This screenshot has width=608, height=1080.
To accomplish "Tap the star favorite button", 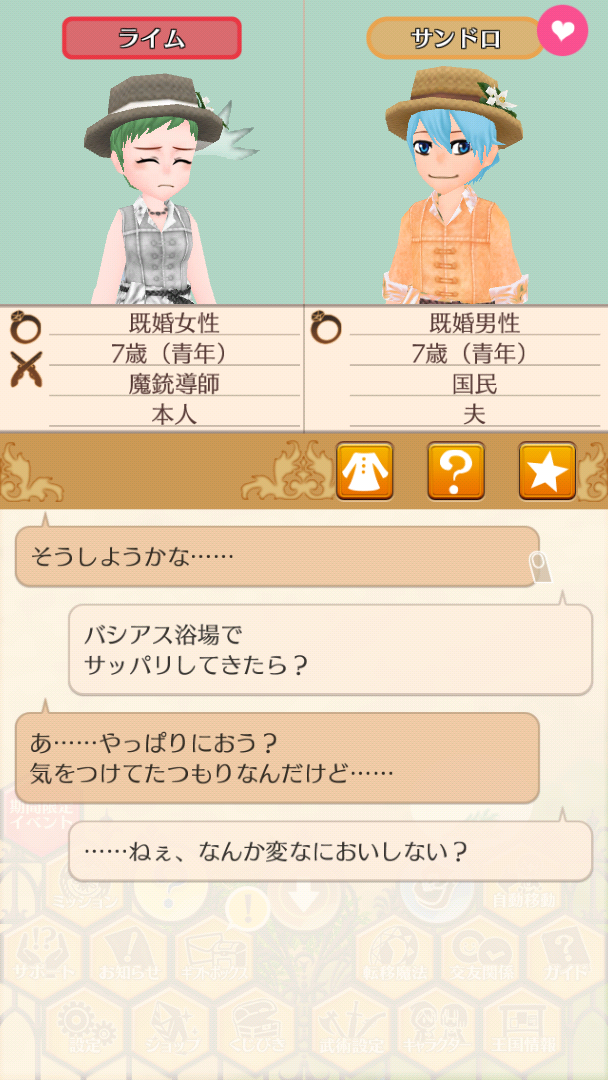I will pos(547,470).
